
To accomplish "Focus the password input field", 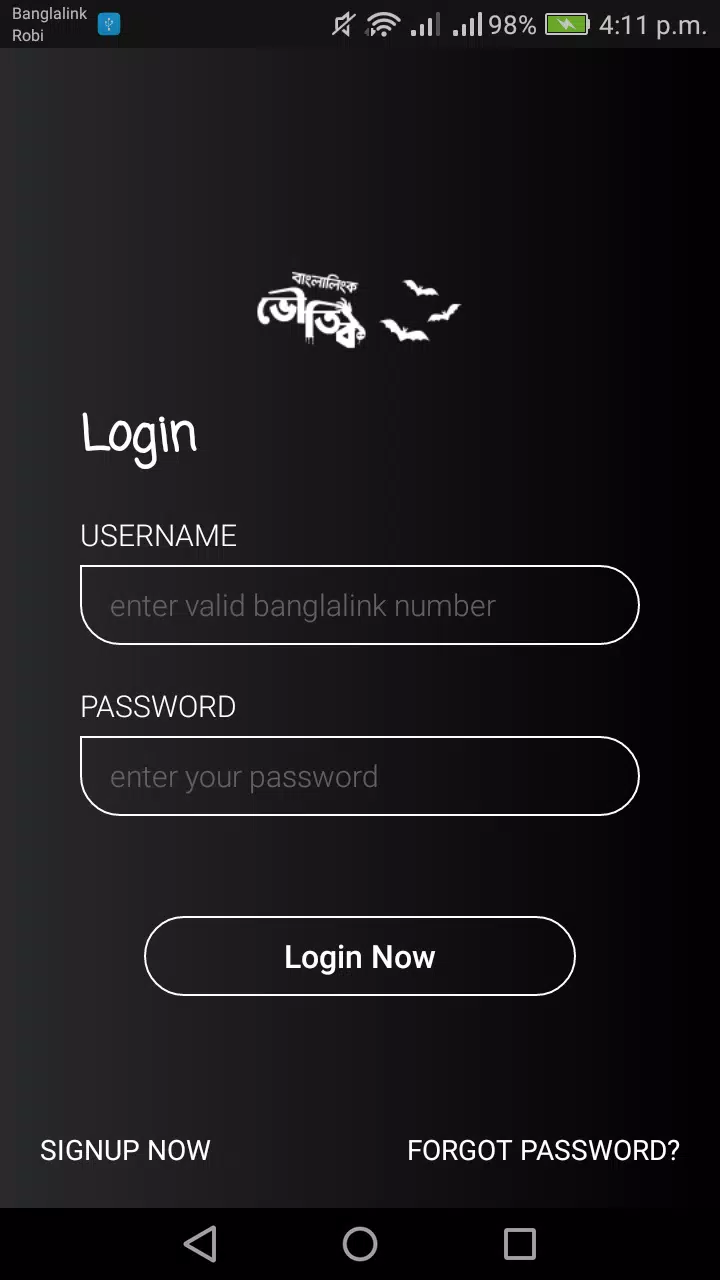I will click(x=359, y=776).
